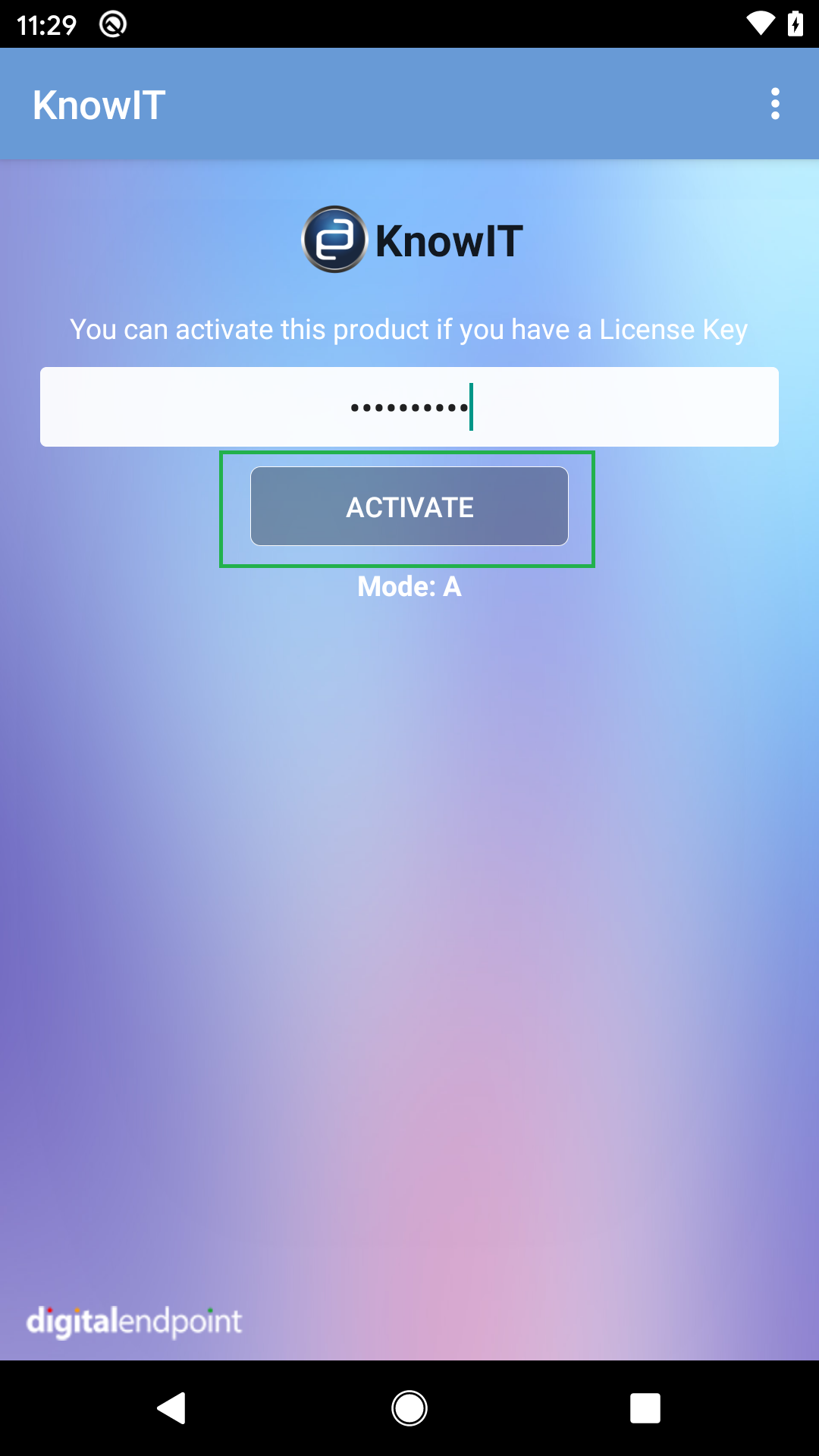This screenshot has width=819, height=1456.
Task: Open the recent apps view
Action: click(x=645, y=1408)
